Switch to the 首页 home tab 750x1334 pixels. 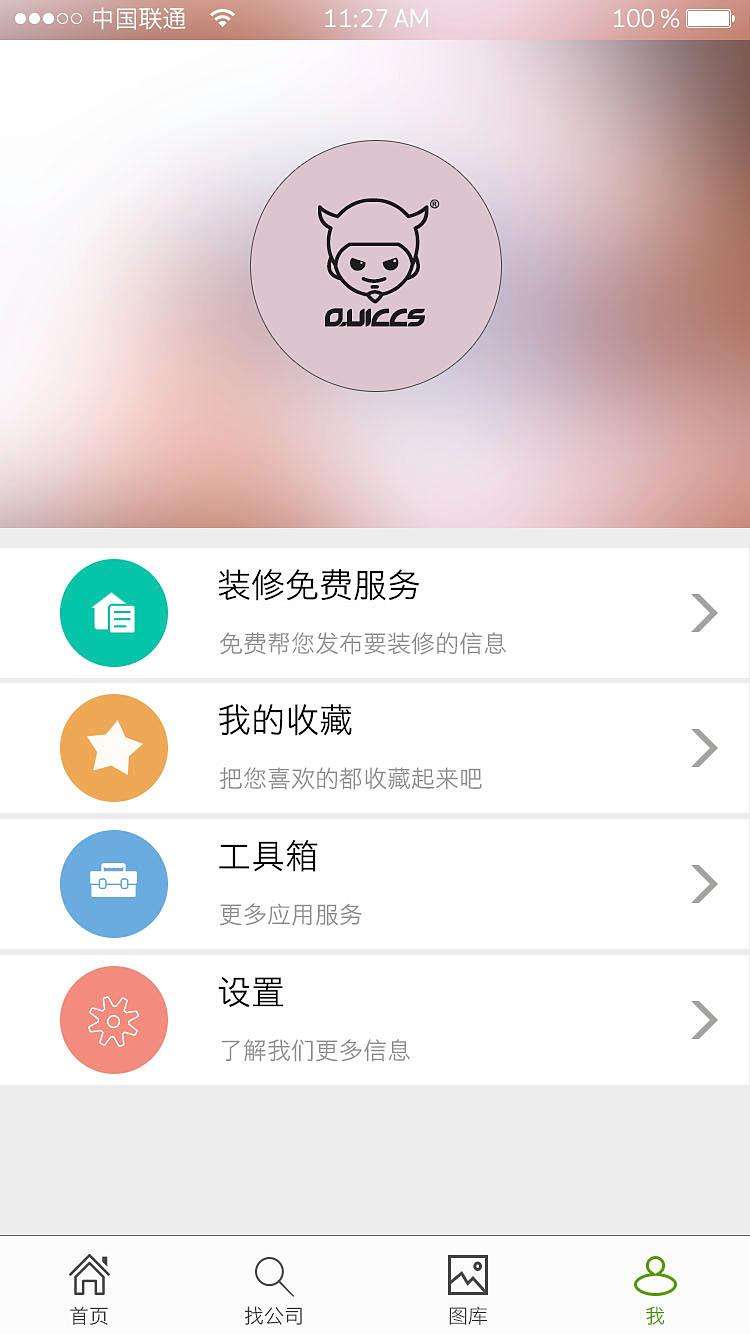[x=89, y=1289]
